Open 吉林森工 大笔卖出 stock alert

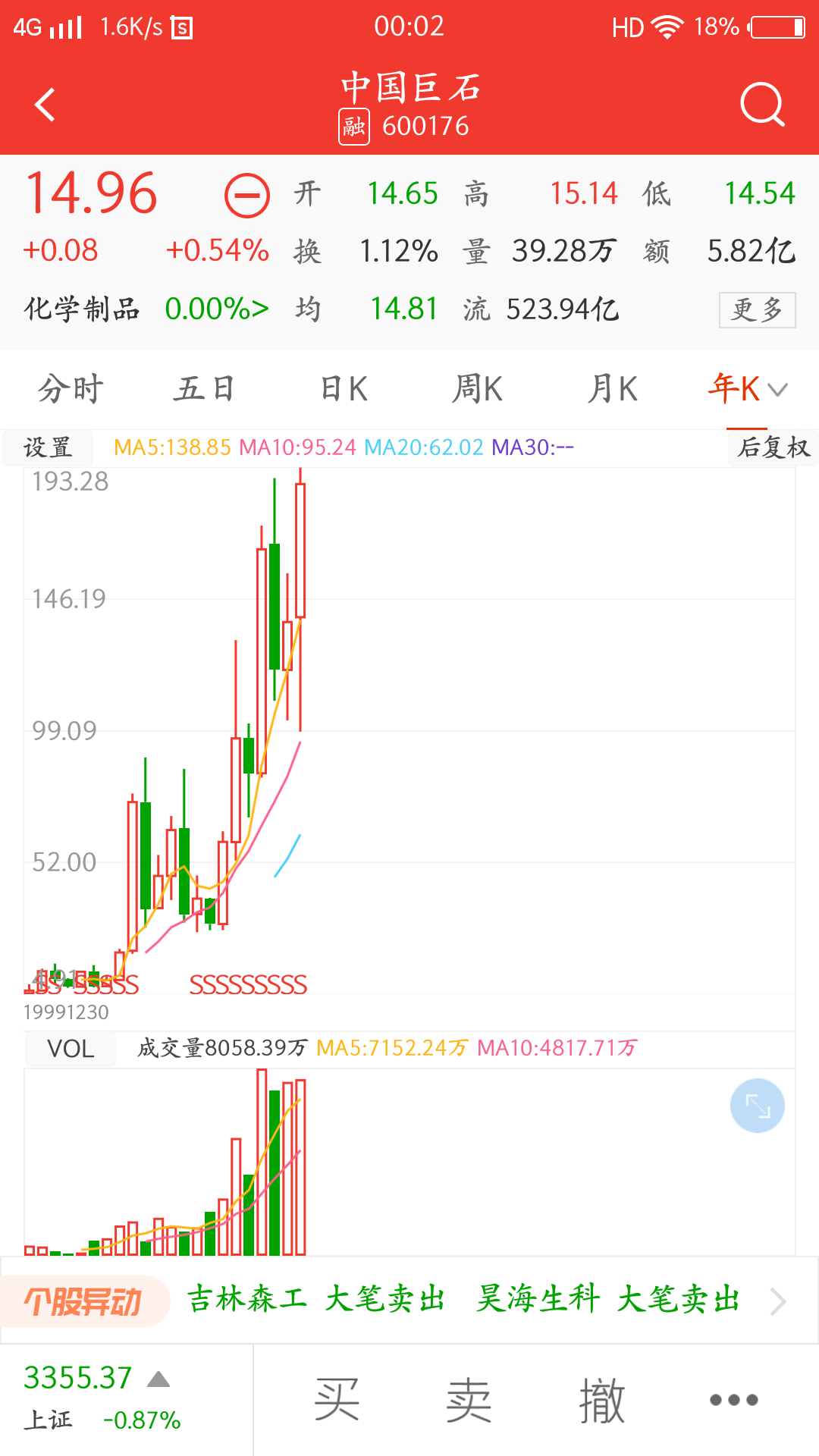click(315, 1300)
